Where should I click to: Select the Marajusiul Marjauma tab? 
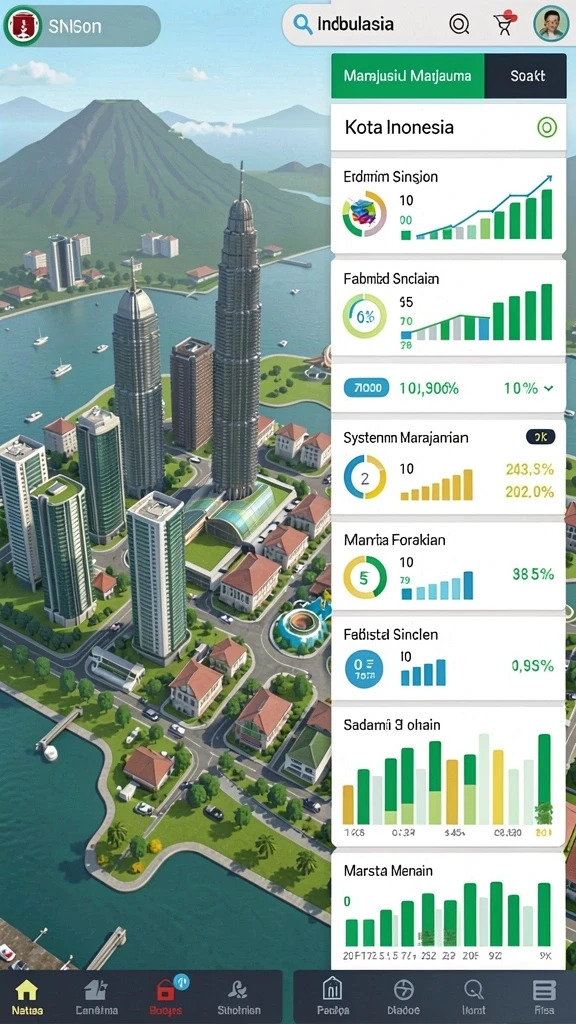click(x=408, y=76)
